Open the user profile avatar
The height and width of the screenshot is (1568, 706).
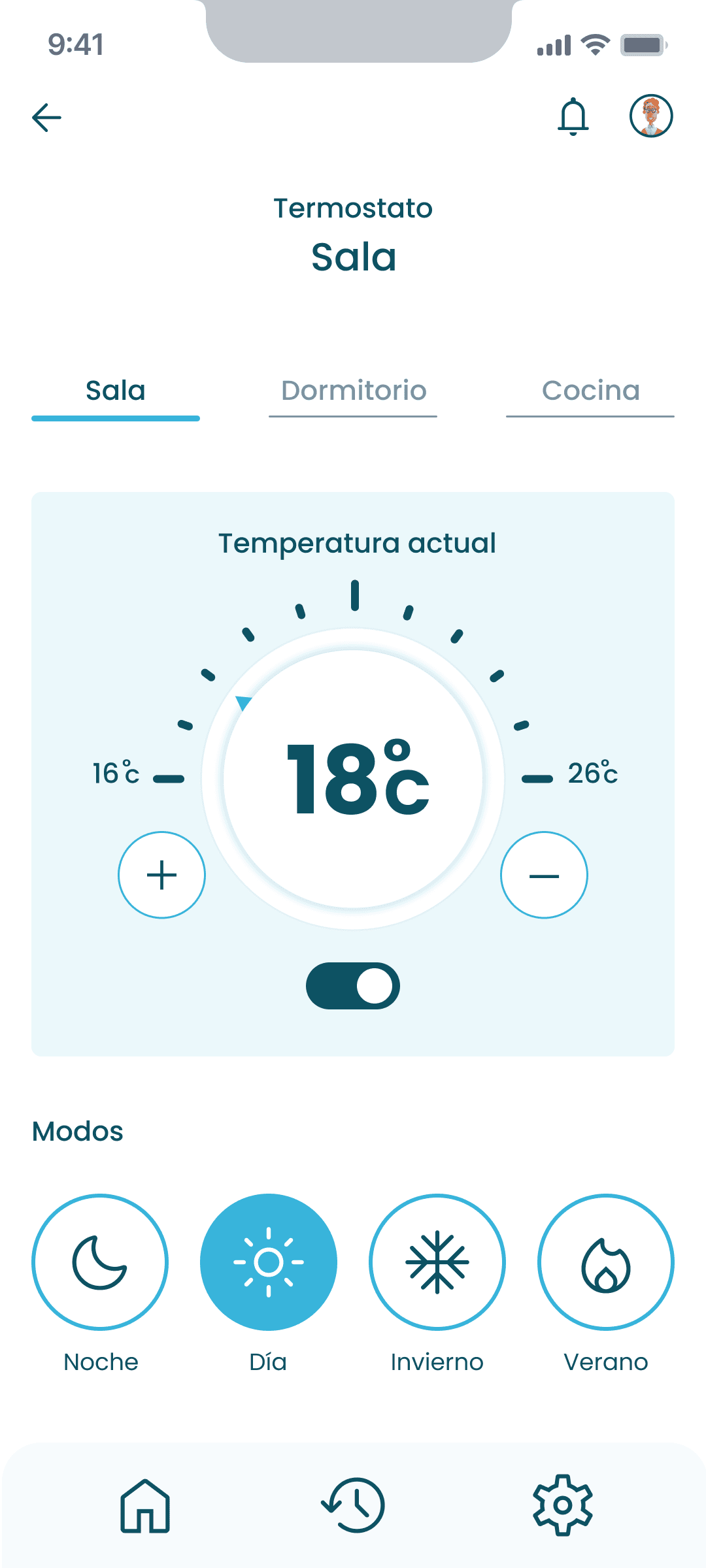click(651, 116)
